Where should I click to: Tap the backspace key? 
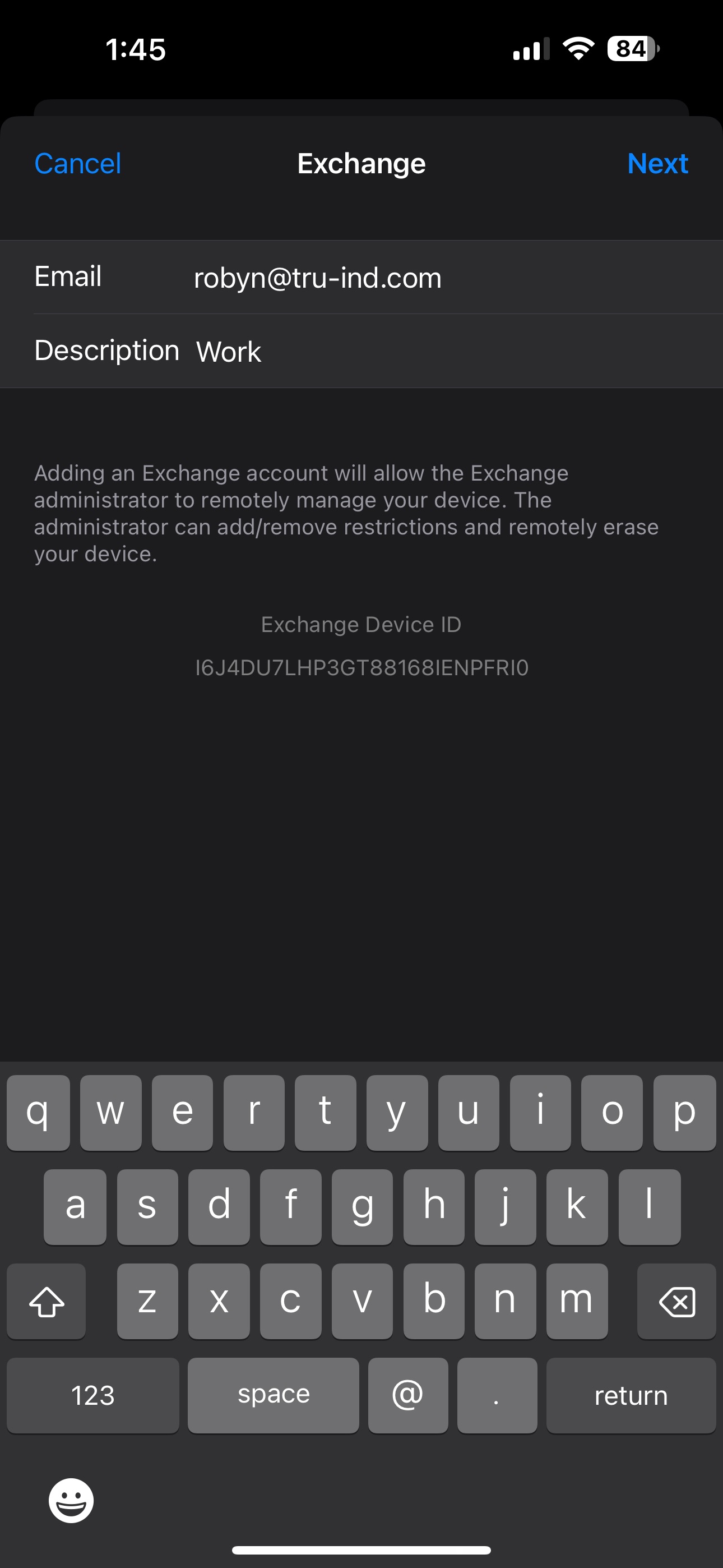(676, 1302)
